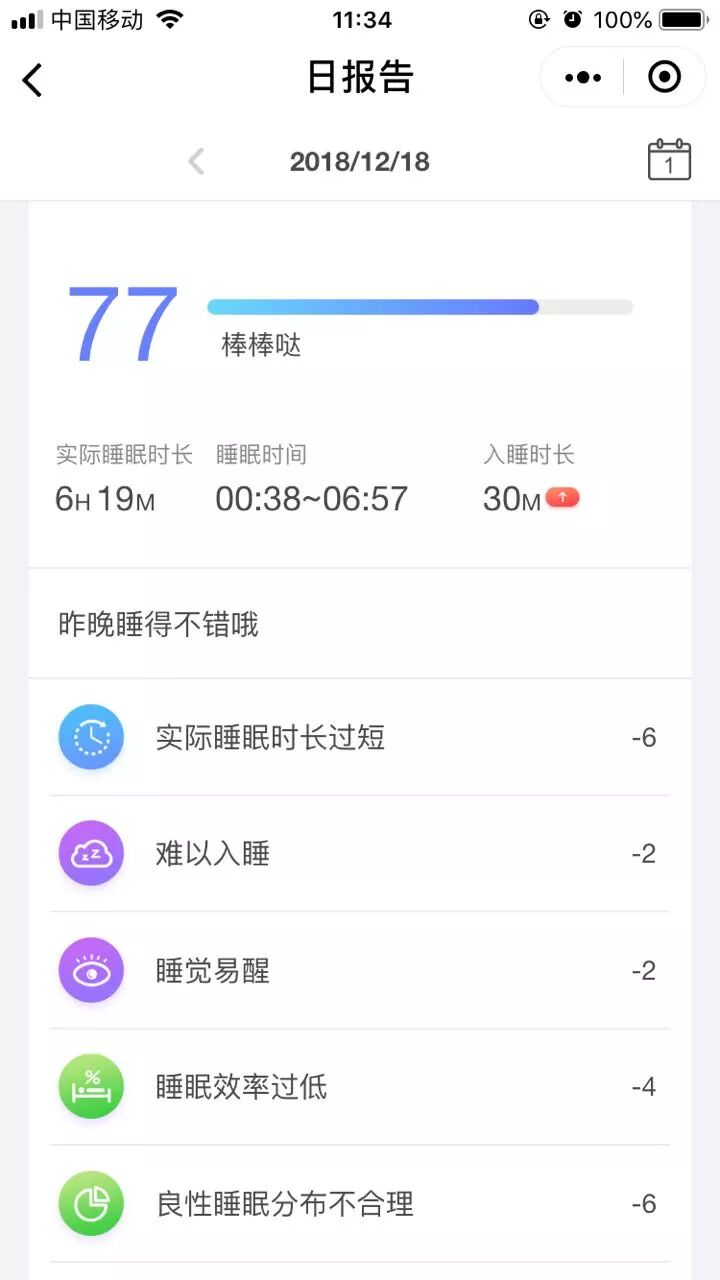Go back from the 日报告 page
720x1280 pixels.
tap(33, 79)
